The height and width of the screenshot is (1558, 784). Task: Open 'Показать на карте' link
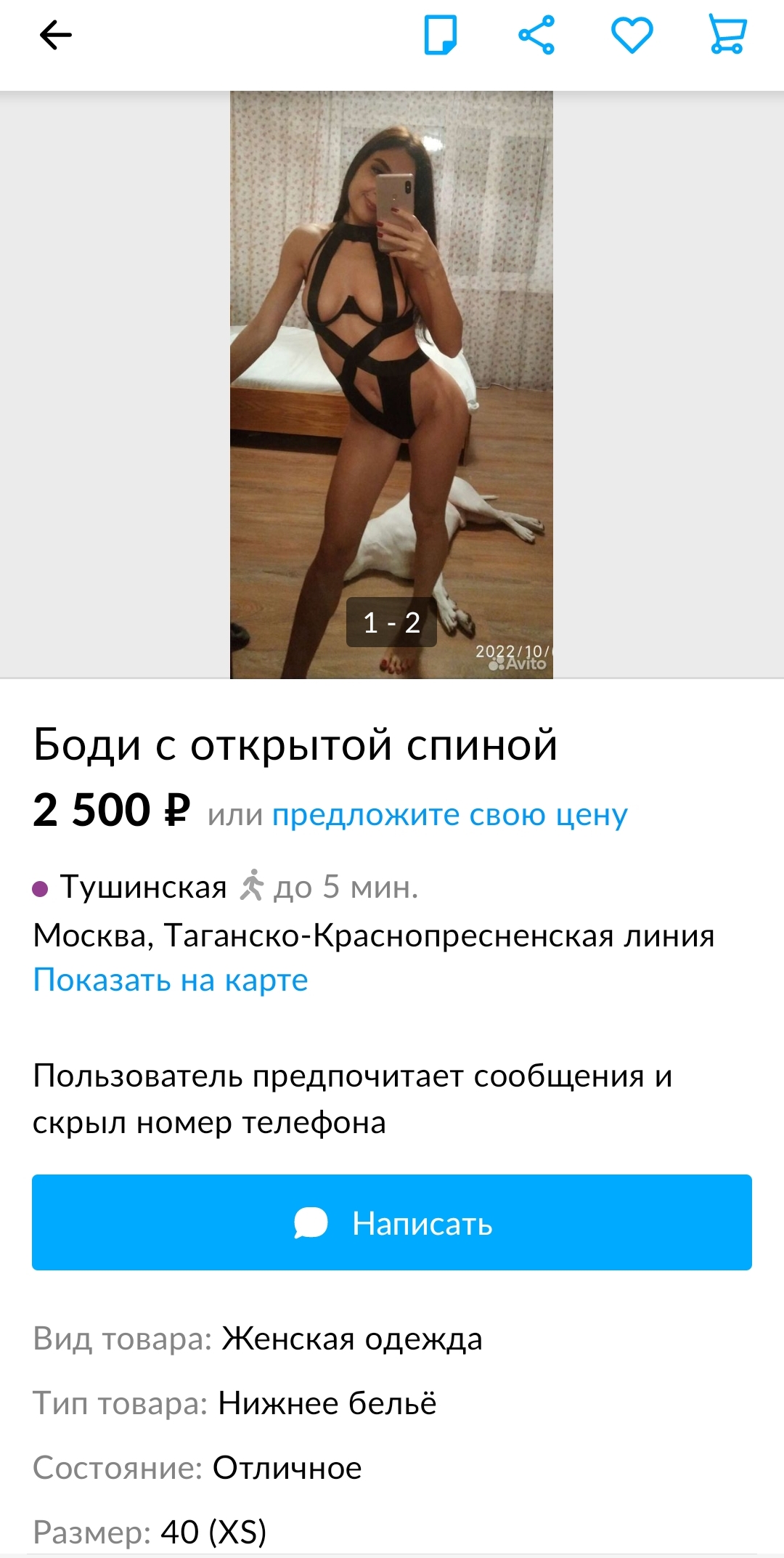[171, 980]
